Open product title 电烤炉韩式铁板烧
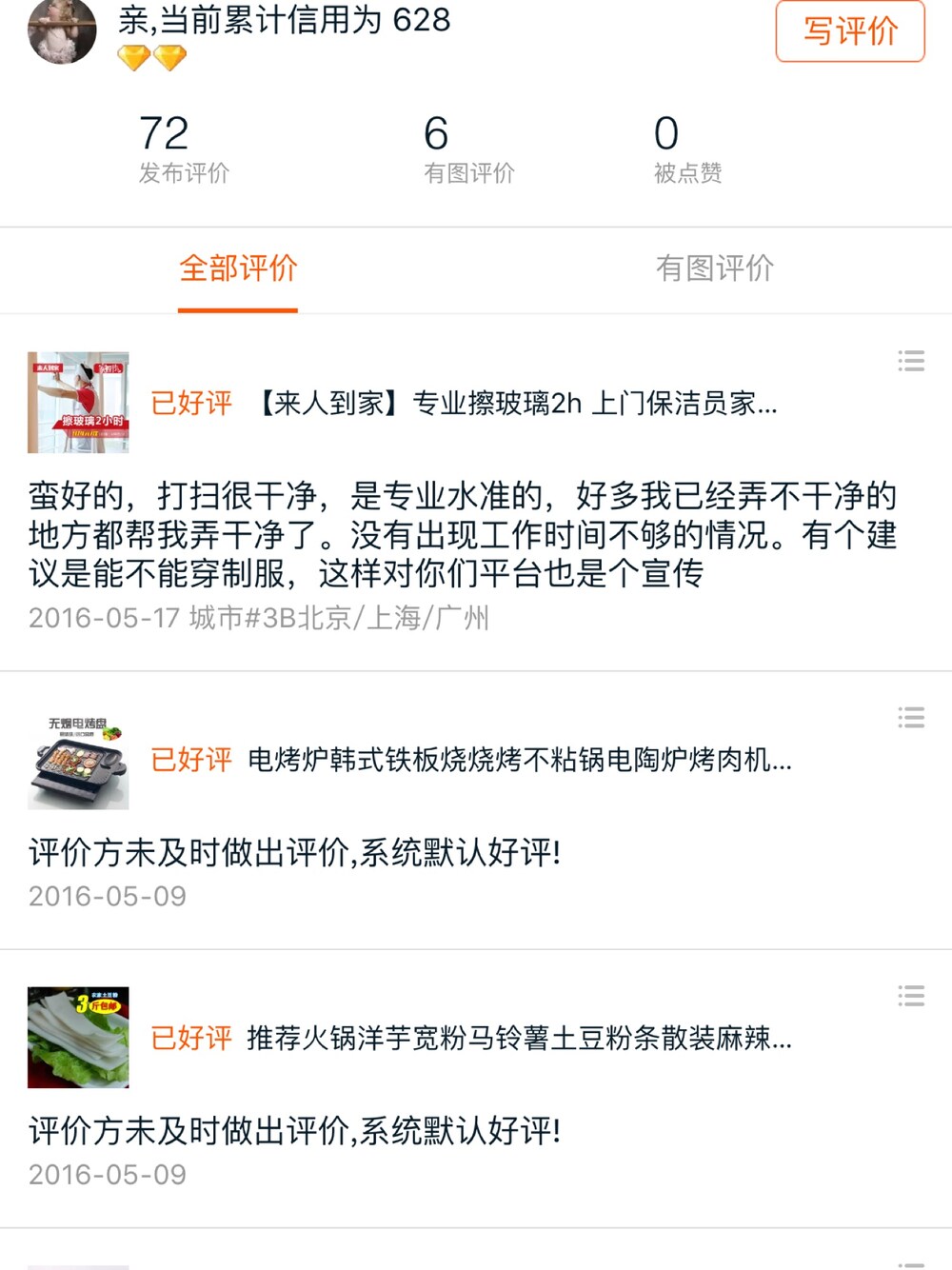 (x=519, y=760)
